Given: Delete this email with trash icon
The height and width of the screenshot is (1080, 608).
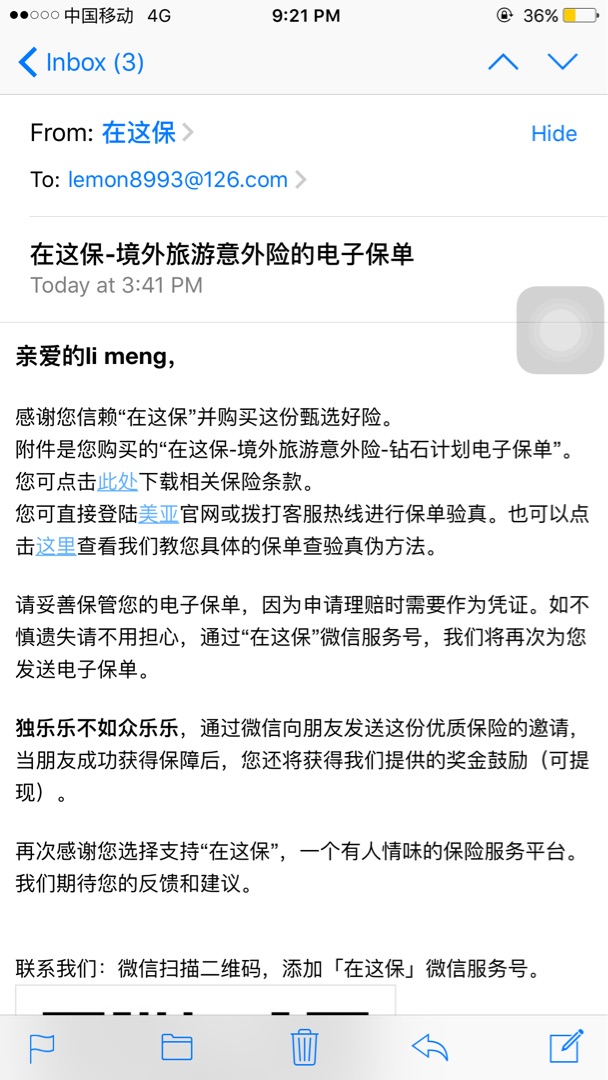Looking at the screenshot, I should (x=304, y=1047).
